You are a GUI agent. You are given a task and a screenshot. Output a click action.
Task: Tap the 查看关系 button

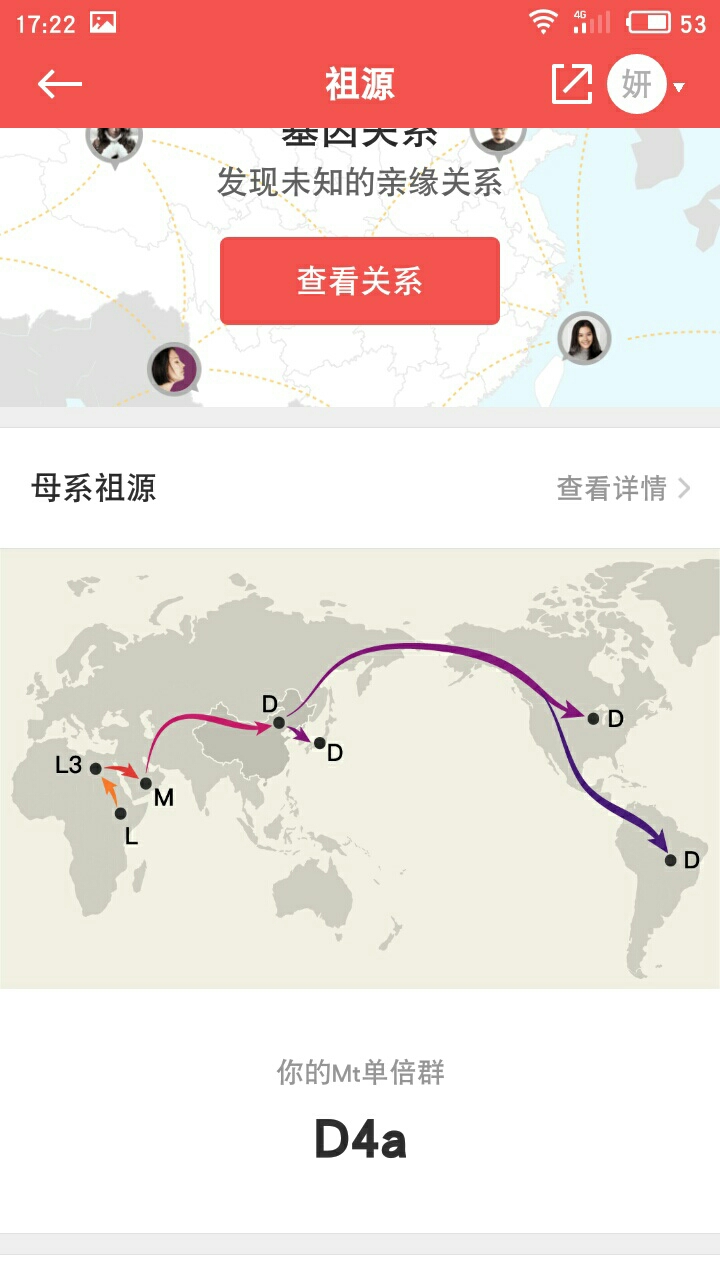360,281
